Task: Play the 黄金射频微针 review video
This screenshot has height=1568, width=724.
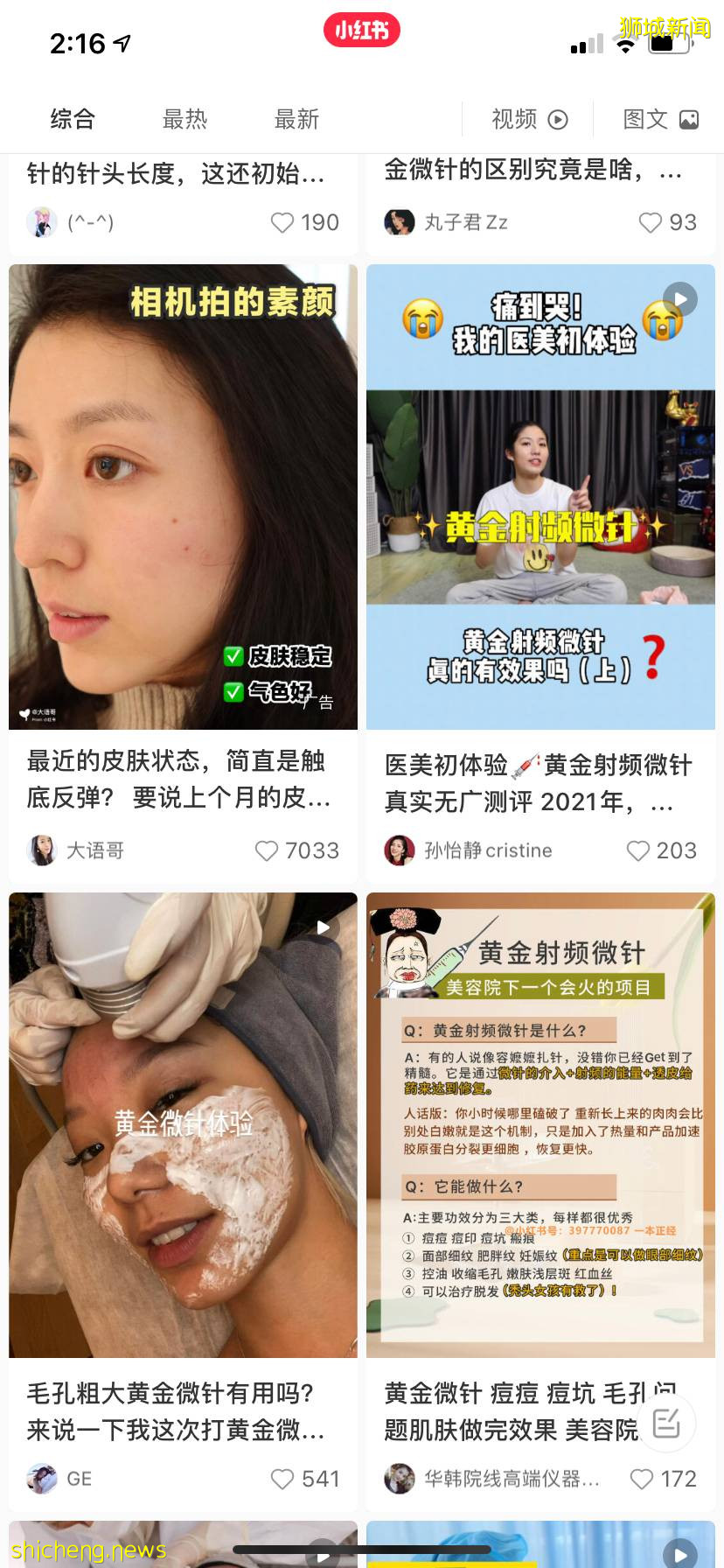Action: tap(679, 298)
